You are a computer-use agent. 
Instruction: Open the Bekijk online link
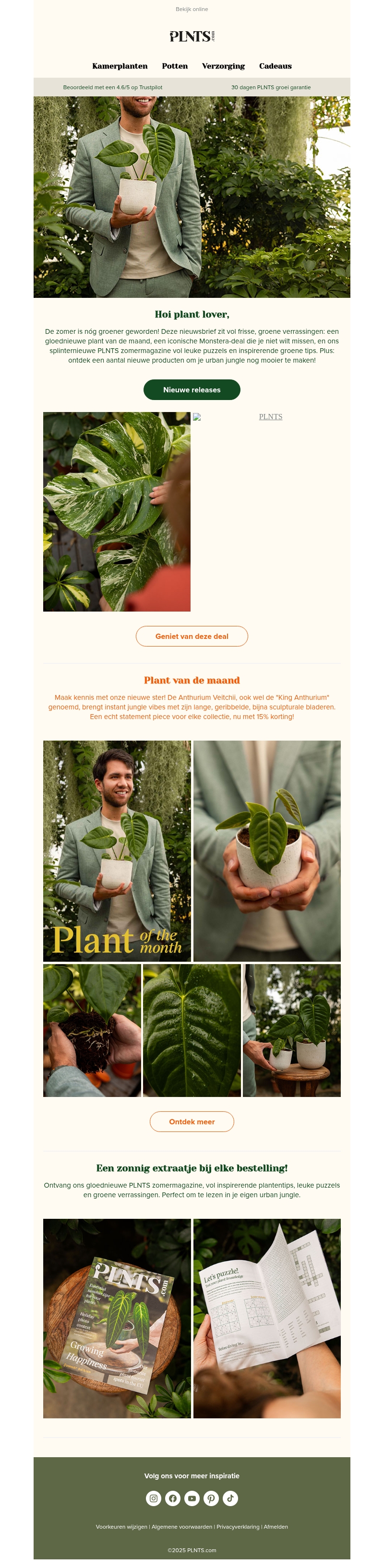[x=192, y=9]
